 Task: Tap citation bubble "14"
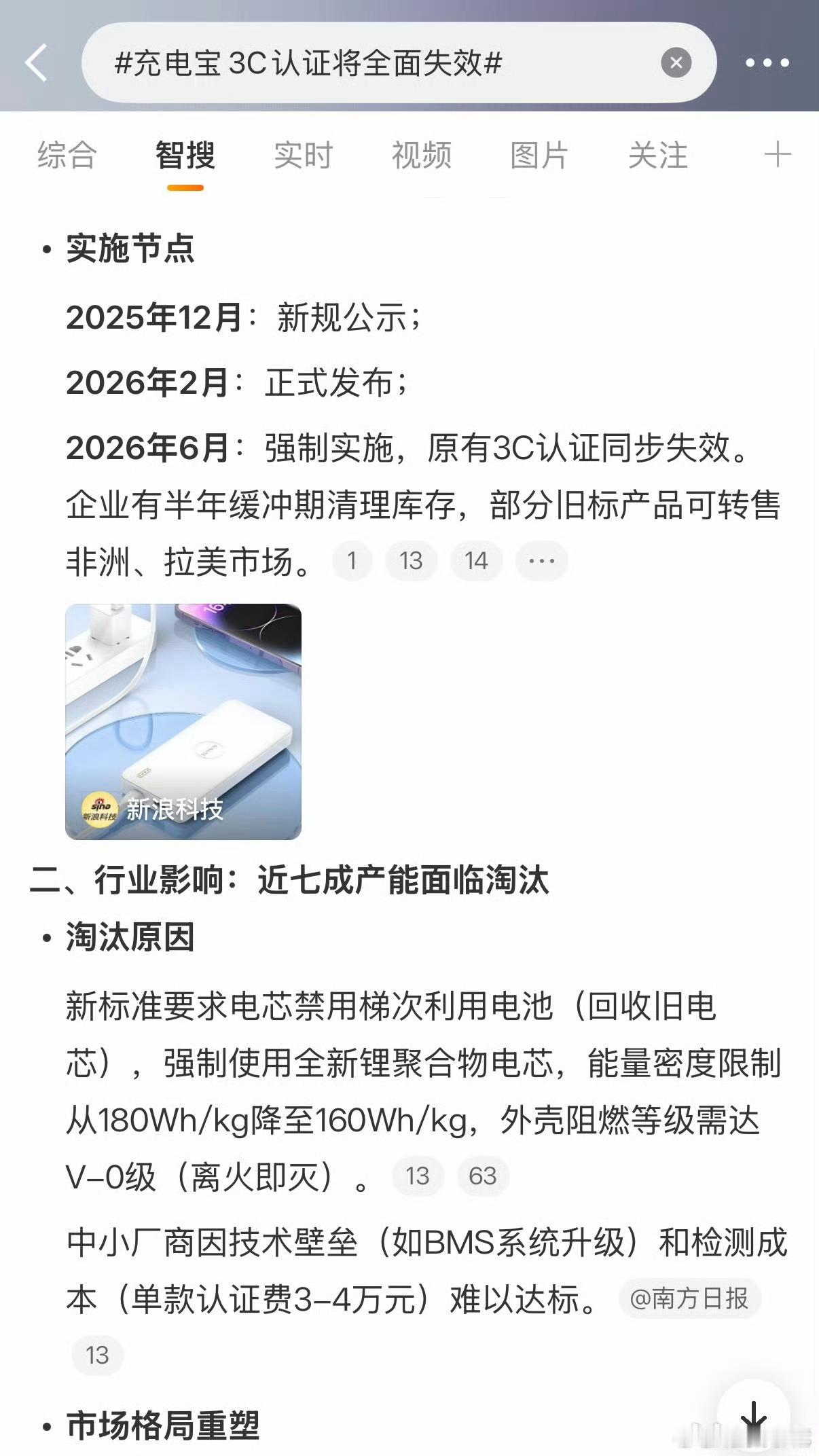(x=476, y=560)
